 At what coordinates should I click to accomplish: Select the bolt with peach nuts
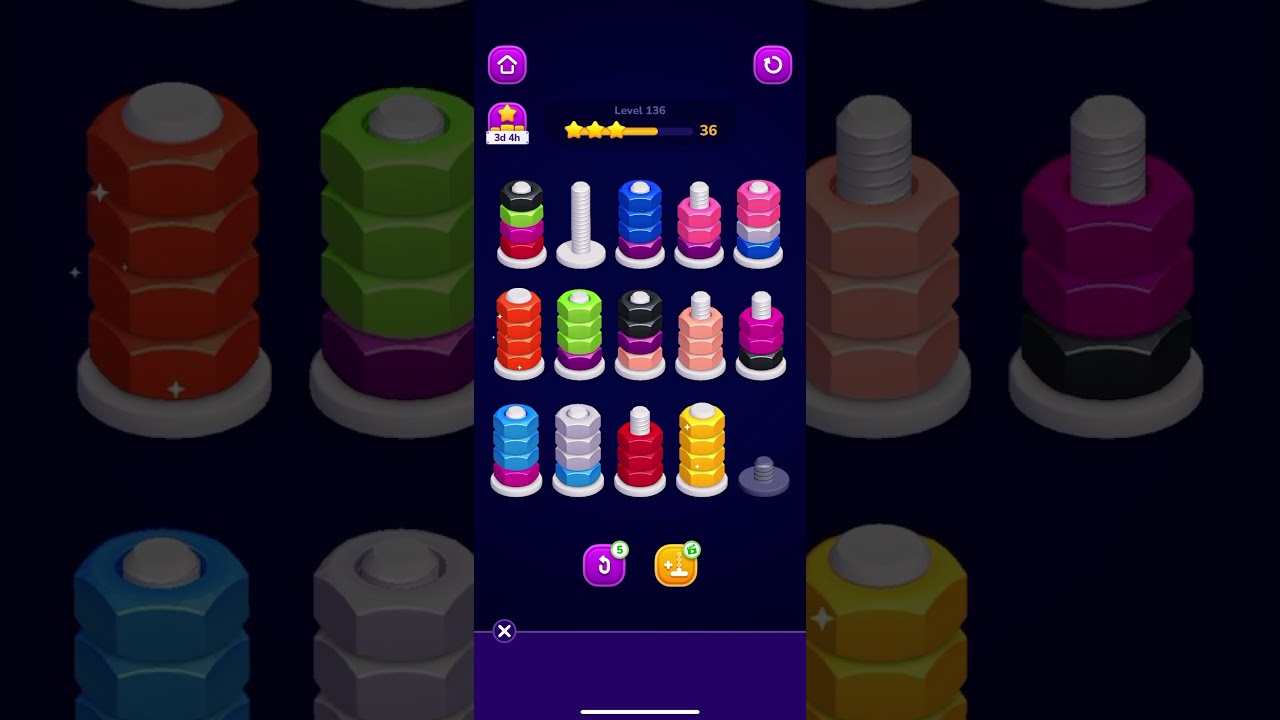[700, 337]
